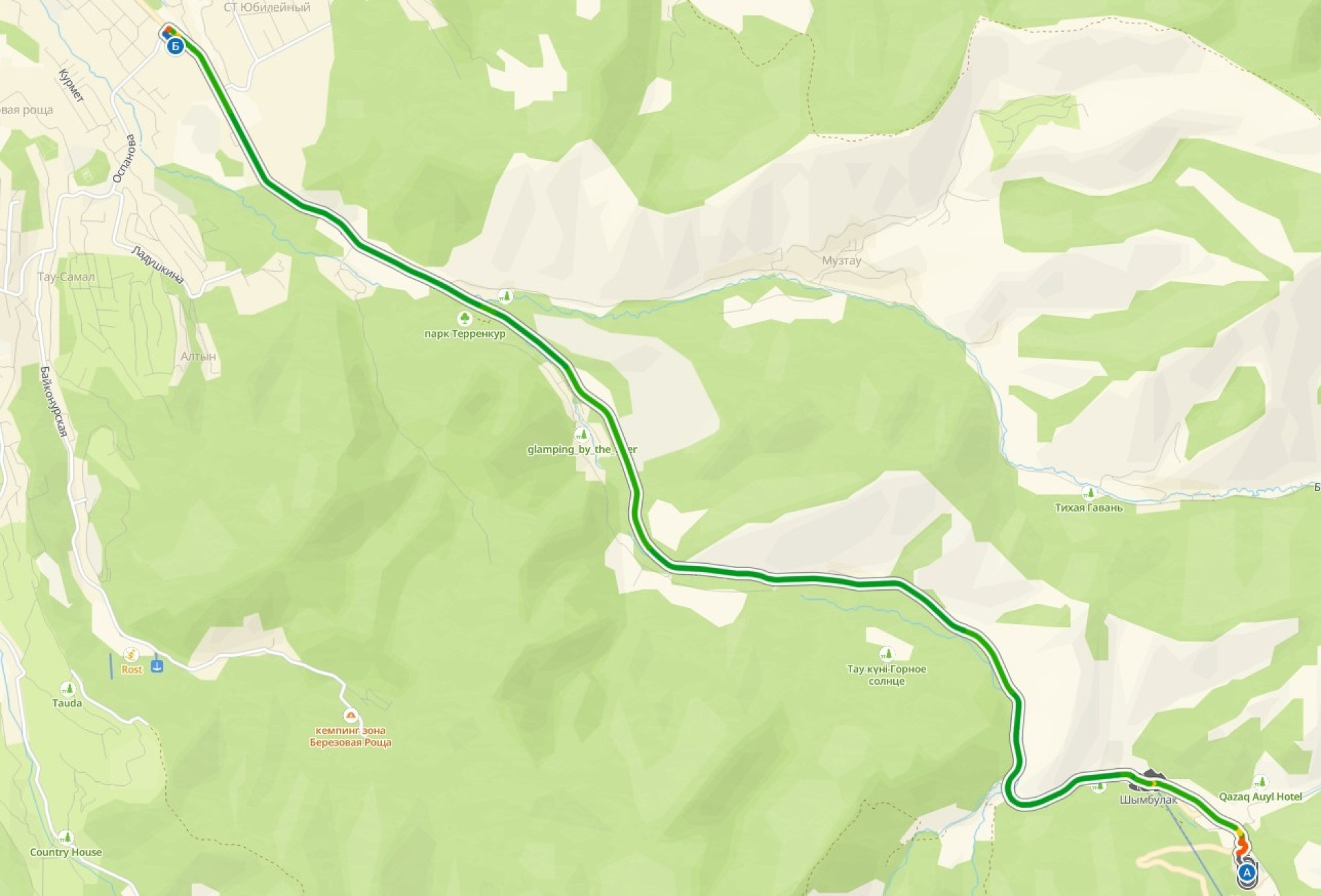Tap the route end point marker Б
The width and height of the screenshot is (1321, 896).
pos(175,47)
